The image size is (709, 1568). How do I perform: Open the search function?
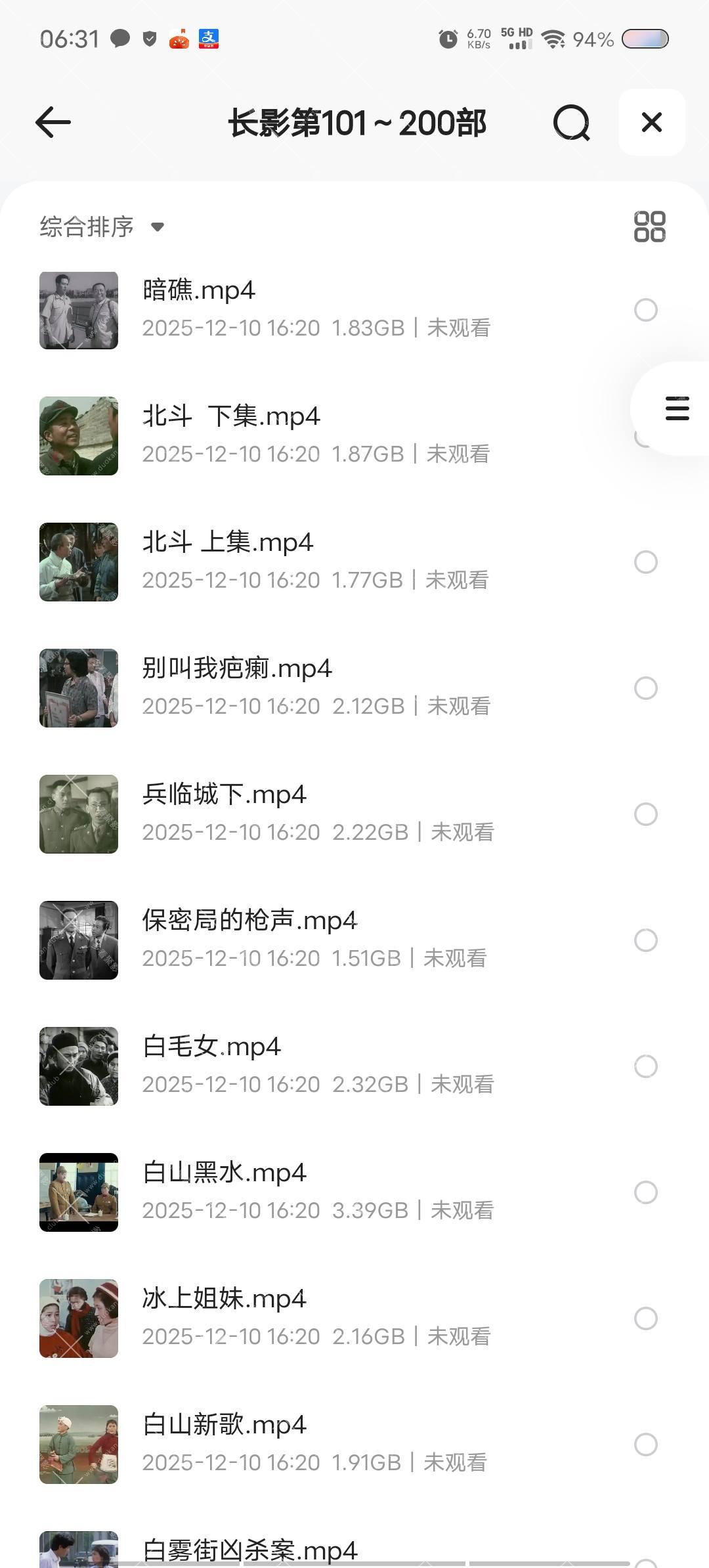click(x=570, y=123)
